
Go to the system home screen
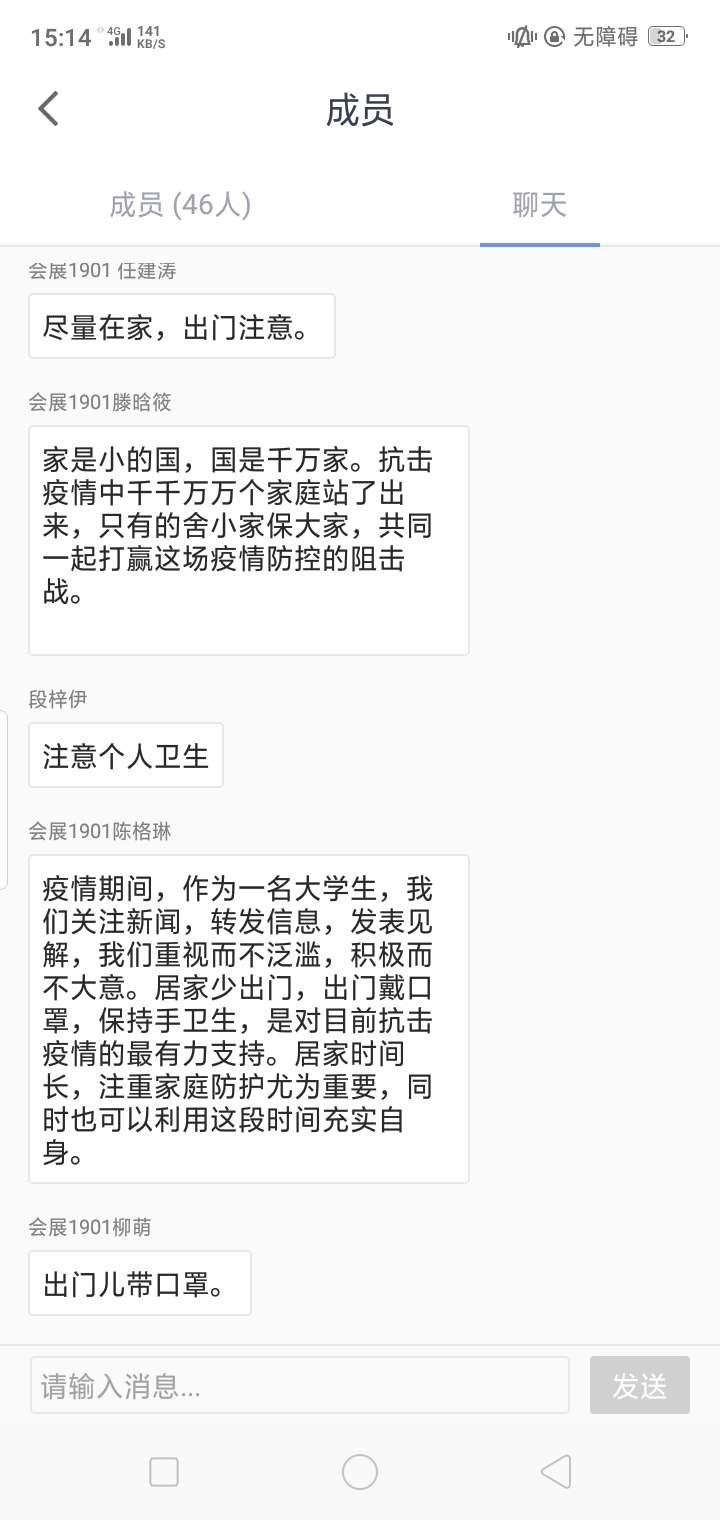tap(360, 1472)
